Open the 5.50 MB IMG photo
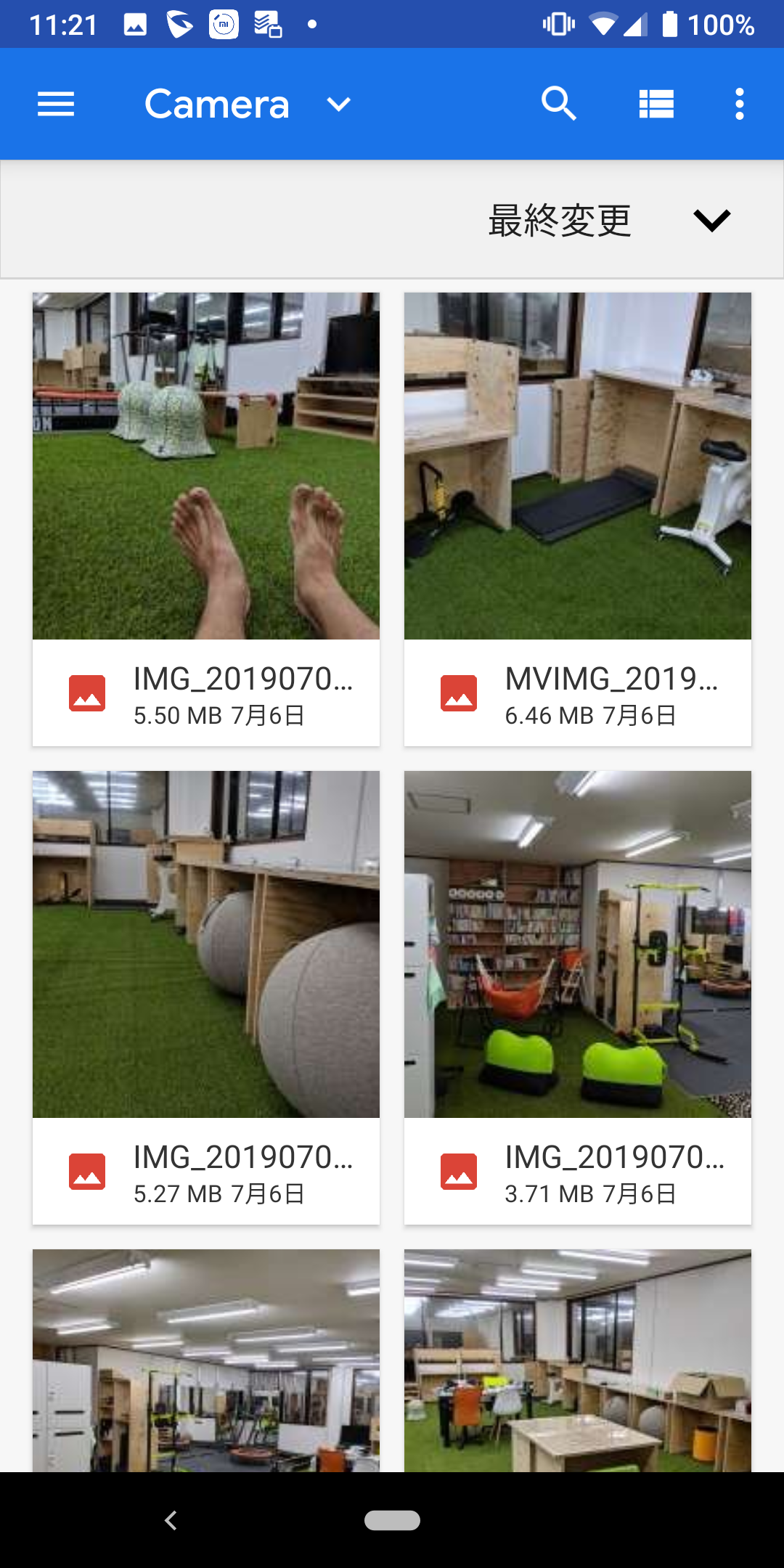 click(x=206, y=519)
